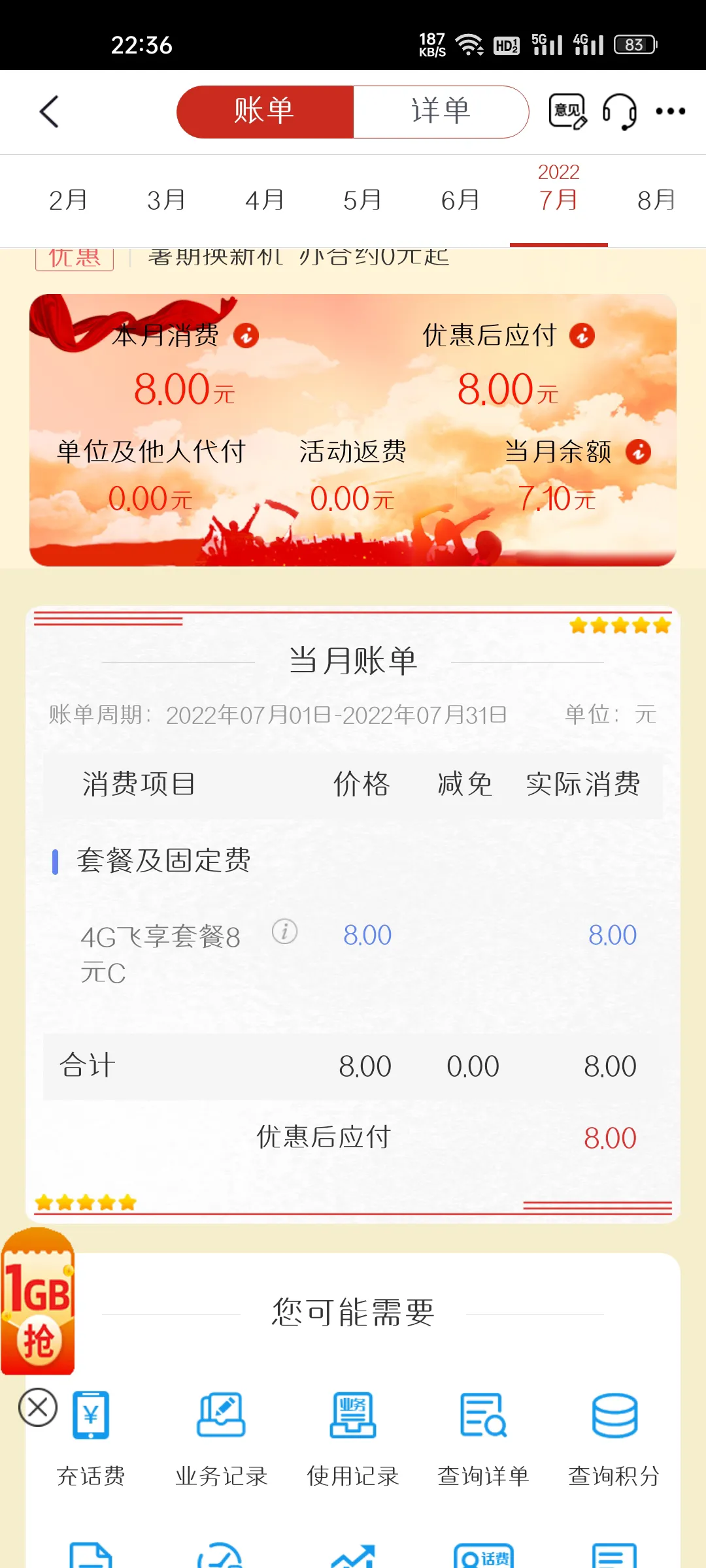Viewport: 706px width, 1568px height.
Task: Tap info icon beside 当月余额
Action: 638,451
